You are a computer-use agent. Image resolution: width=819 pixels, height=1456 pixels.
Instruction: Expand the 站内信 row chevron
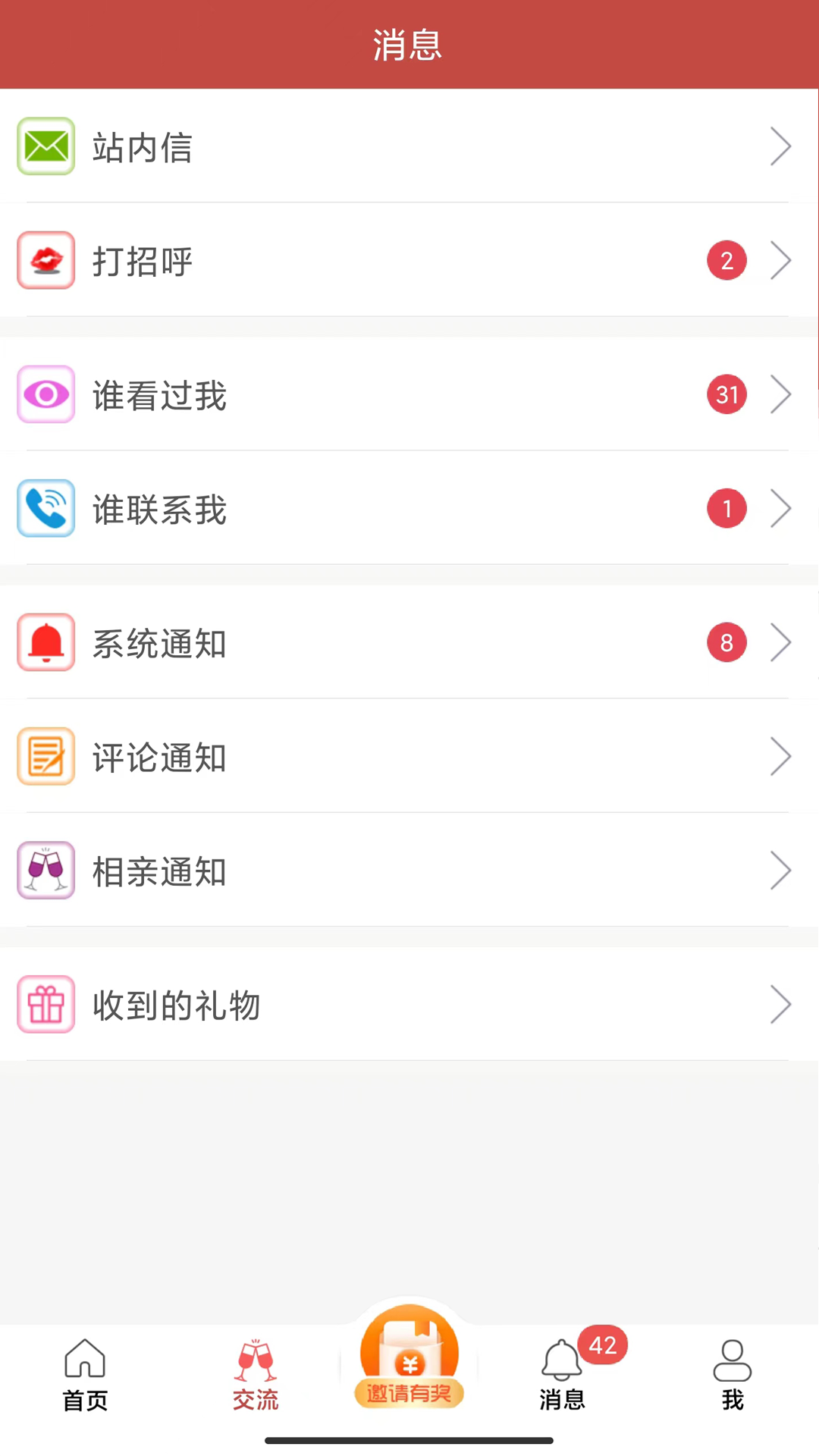click(x=781, y=146)
